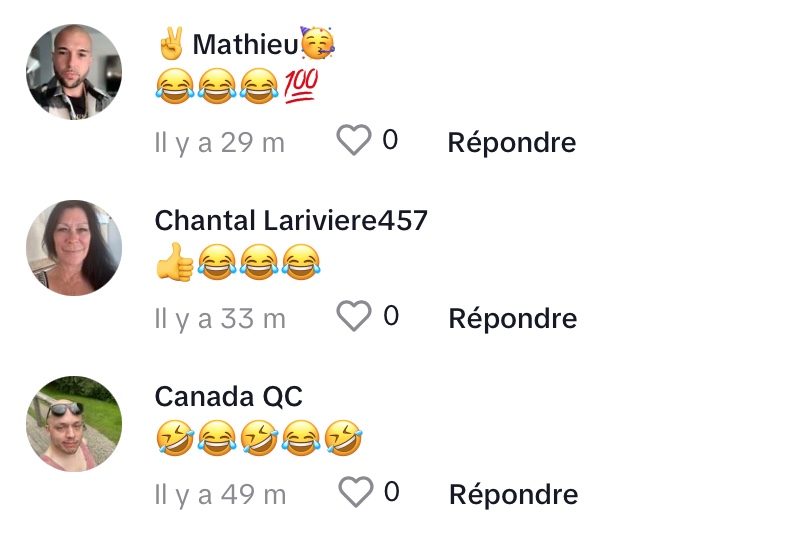Reply to Chantal Lariviere457's comment

512,318
